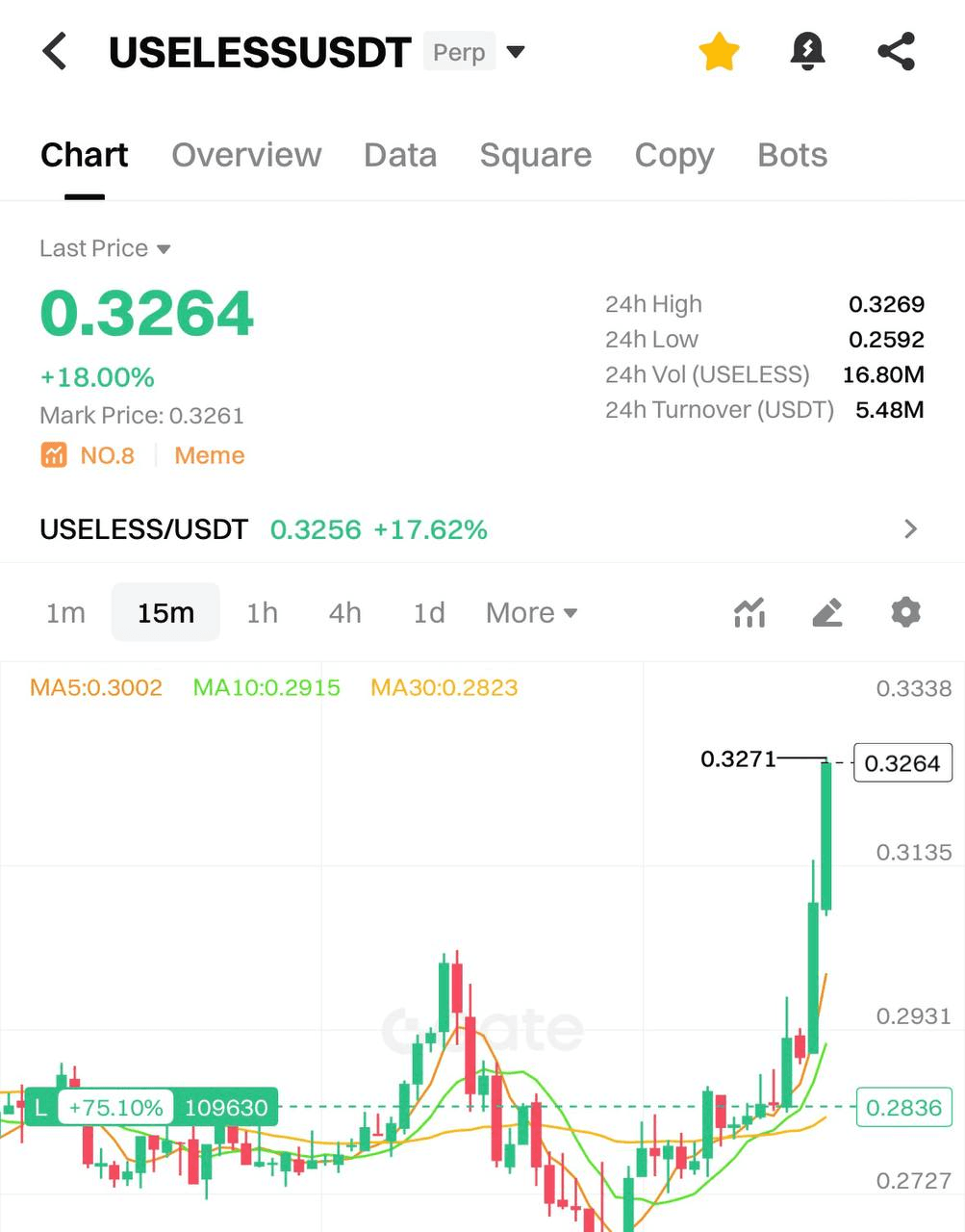Switch to the Data tab
Viewport: 965px width, 1232px height.
[400, 155]
